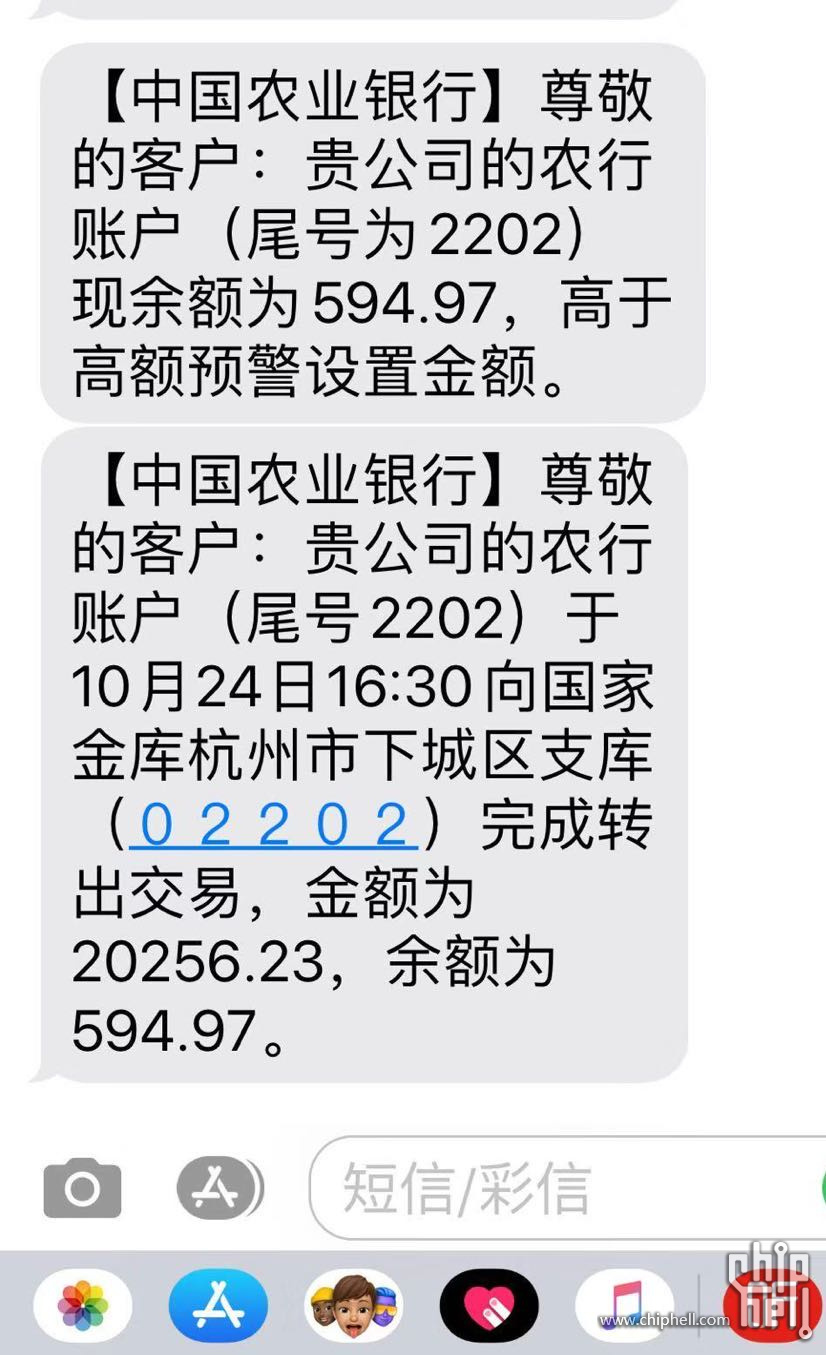Screen dimensions: 826x1355
Task: Open the Memoji stickers app
Action: (x=353, y=1305)
